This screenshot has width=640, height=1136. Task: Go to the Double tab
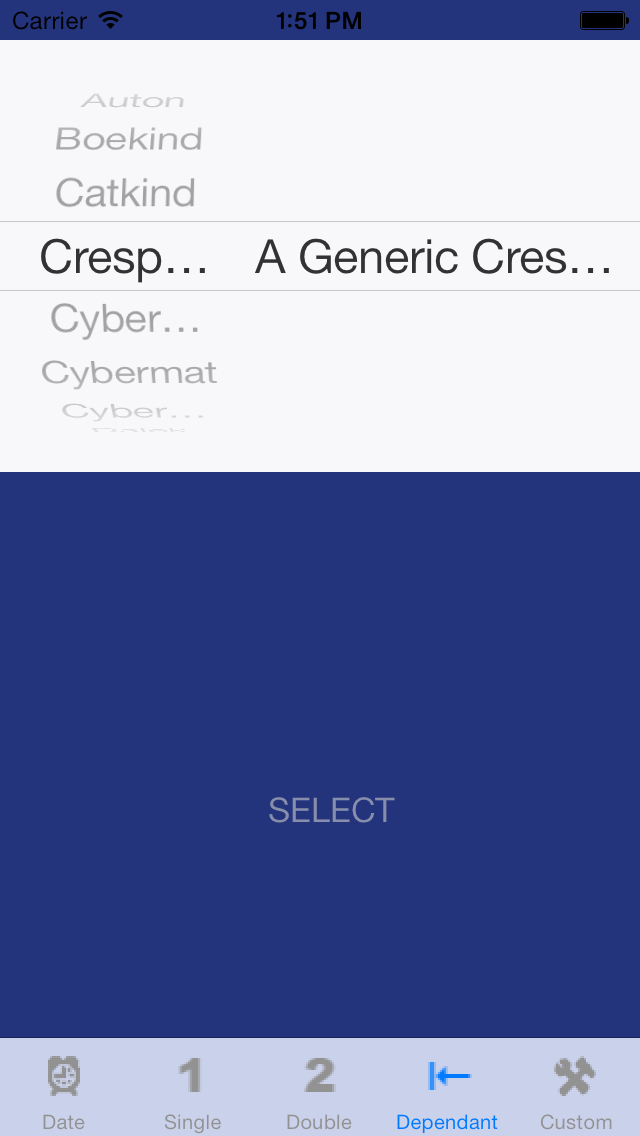(x=320, y=1092)
